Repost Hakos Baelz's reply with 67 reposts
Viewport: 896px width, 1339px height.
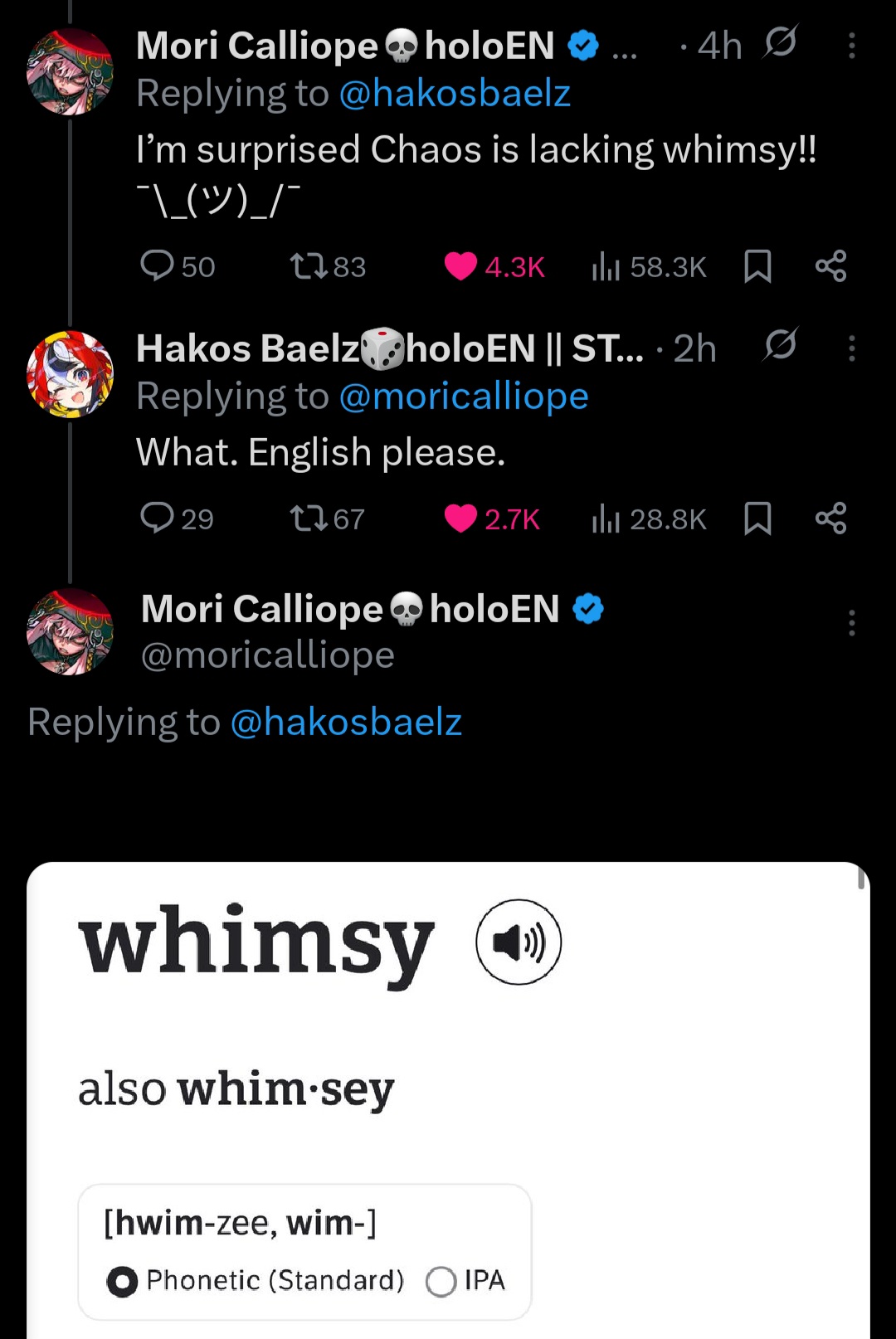tap(308, 519)
